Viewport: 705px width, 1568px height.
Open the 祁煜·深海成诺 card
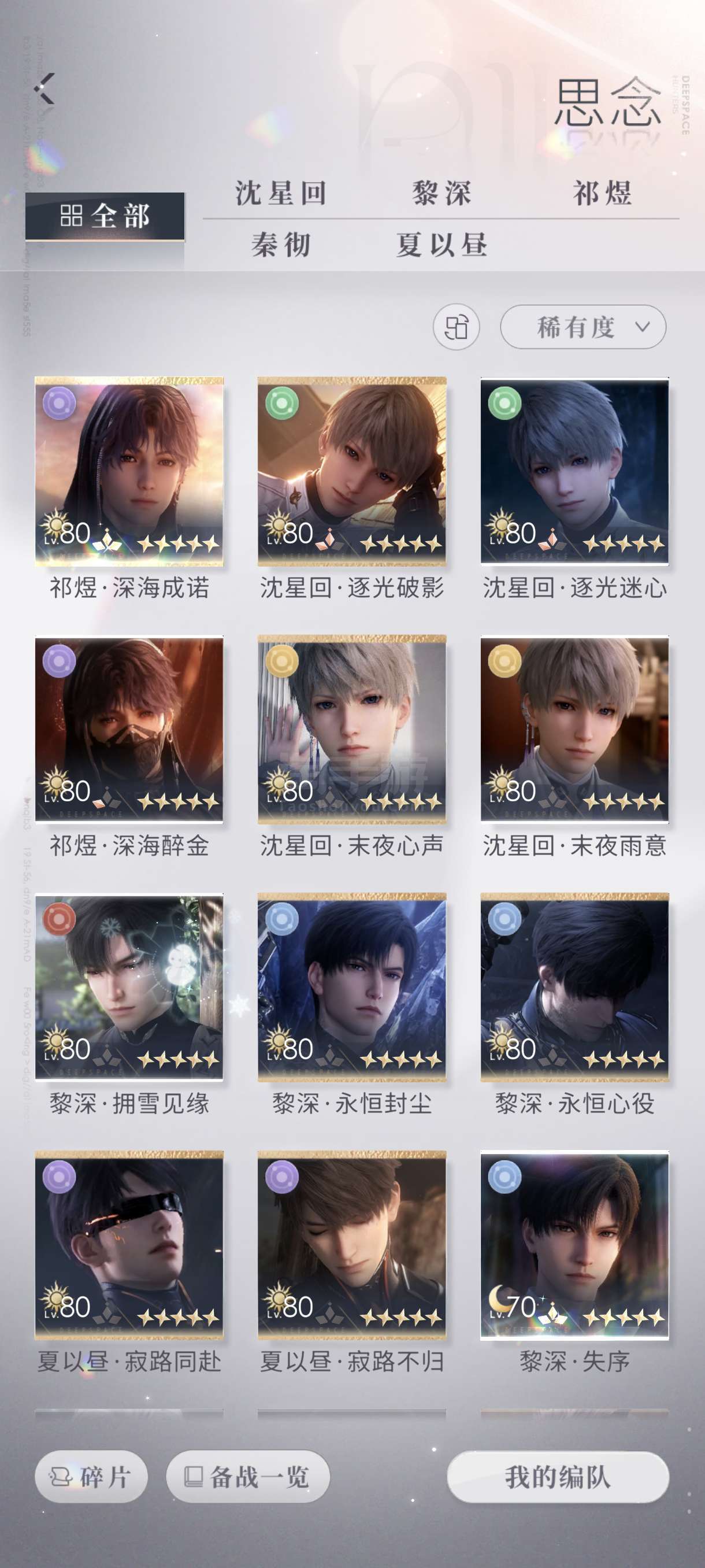129,472
